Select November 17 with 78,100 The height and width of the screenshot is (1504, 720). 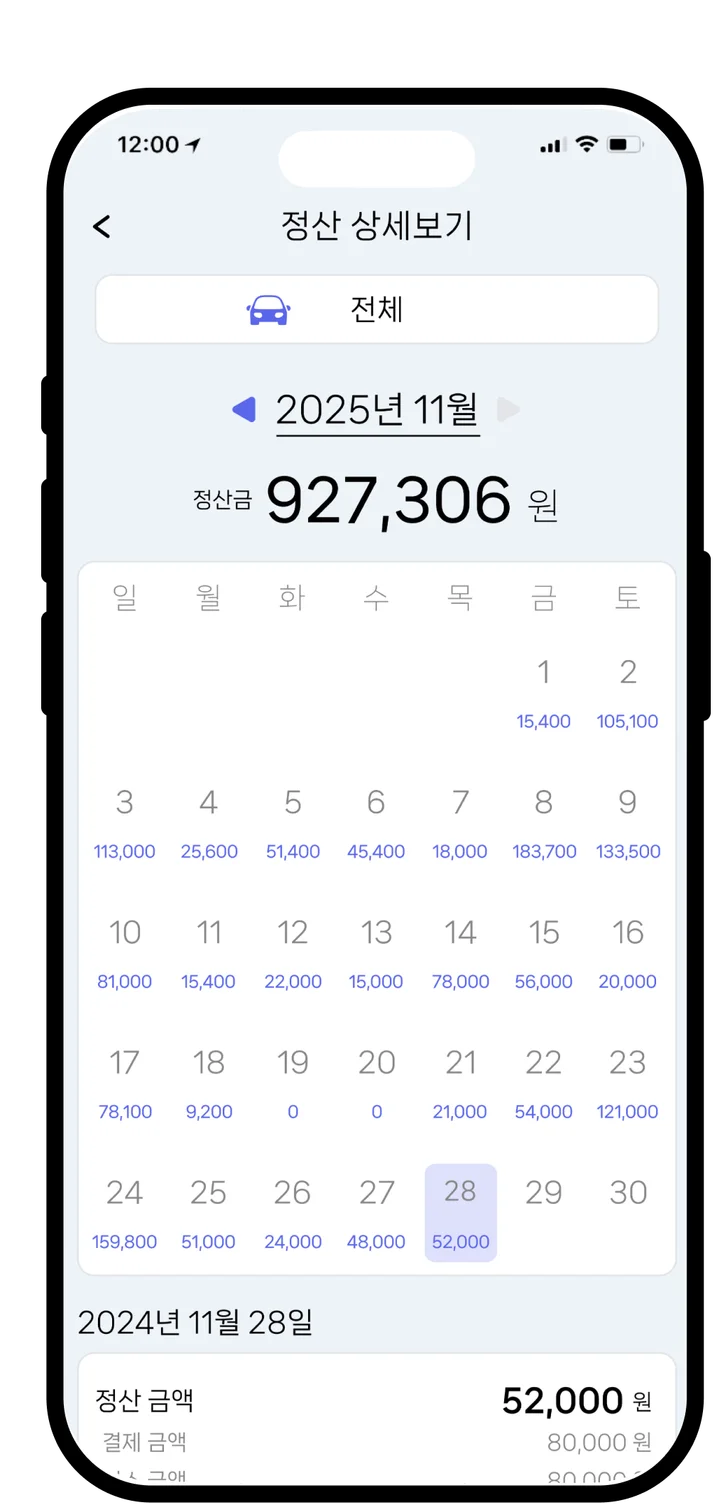tap(125, 1083)
